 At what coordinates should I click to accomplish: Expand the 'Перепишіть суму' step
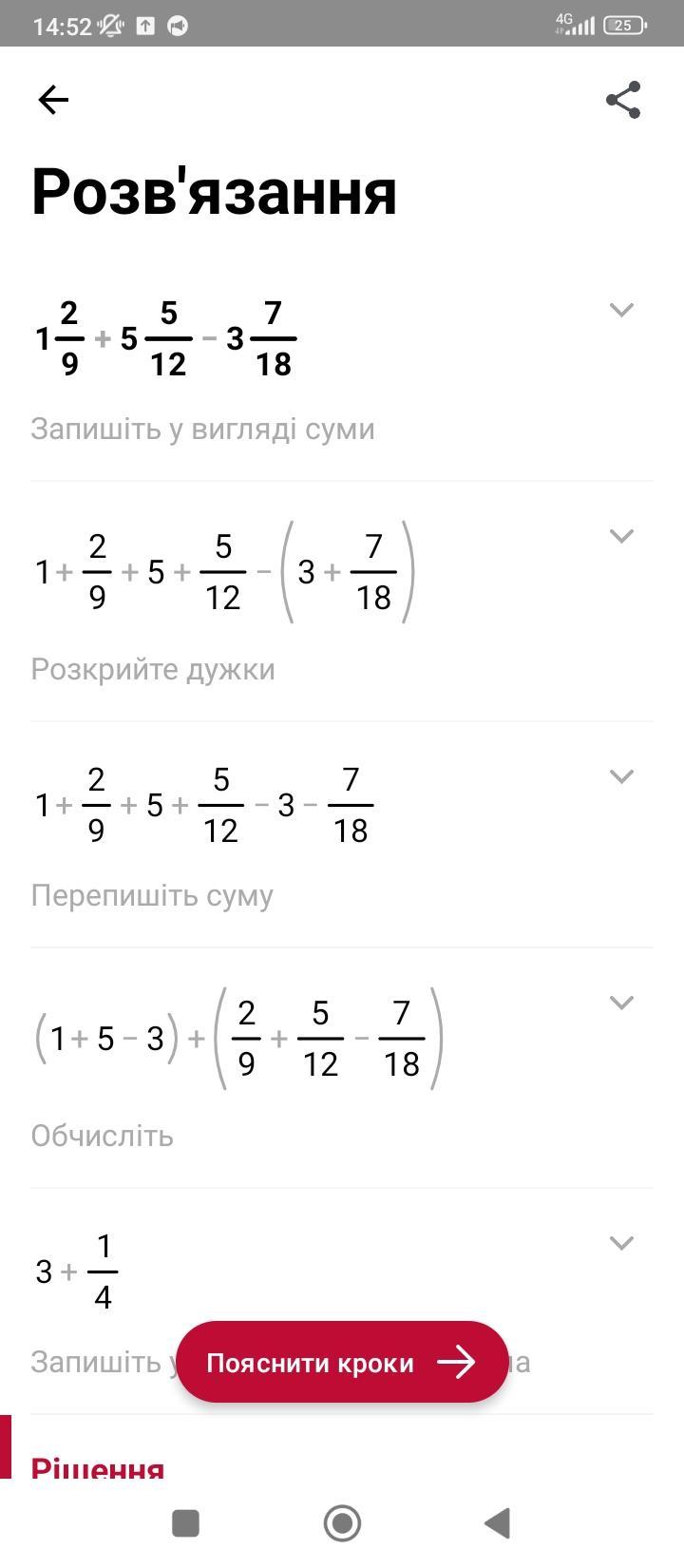621,776
